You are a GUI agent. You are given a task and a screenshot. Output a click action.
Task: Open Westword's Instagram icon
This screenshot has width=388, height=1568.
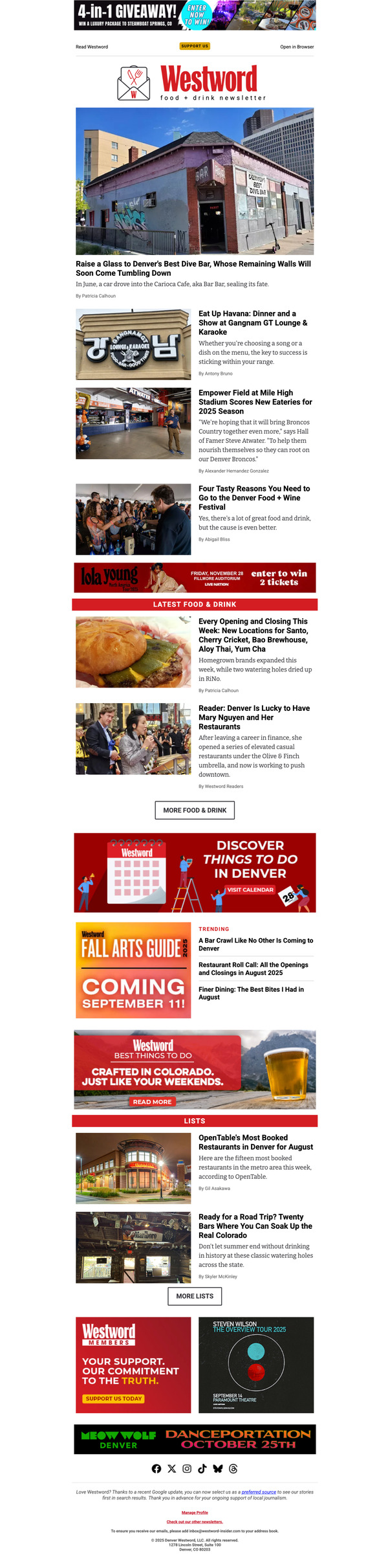click(187, 1469)
